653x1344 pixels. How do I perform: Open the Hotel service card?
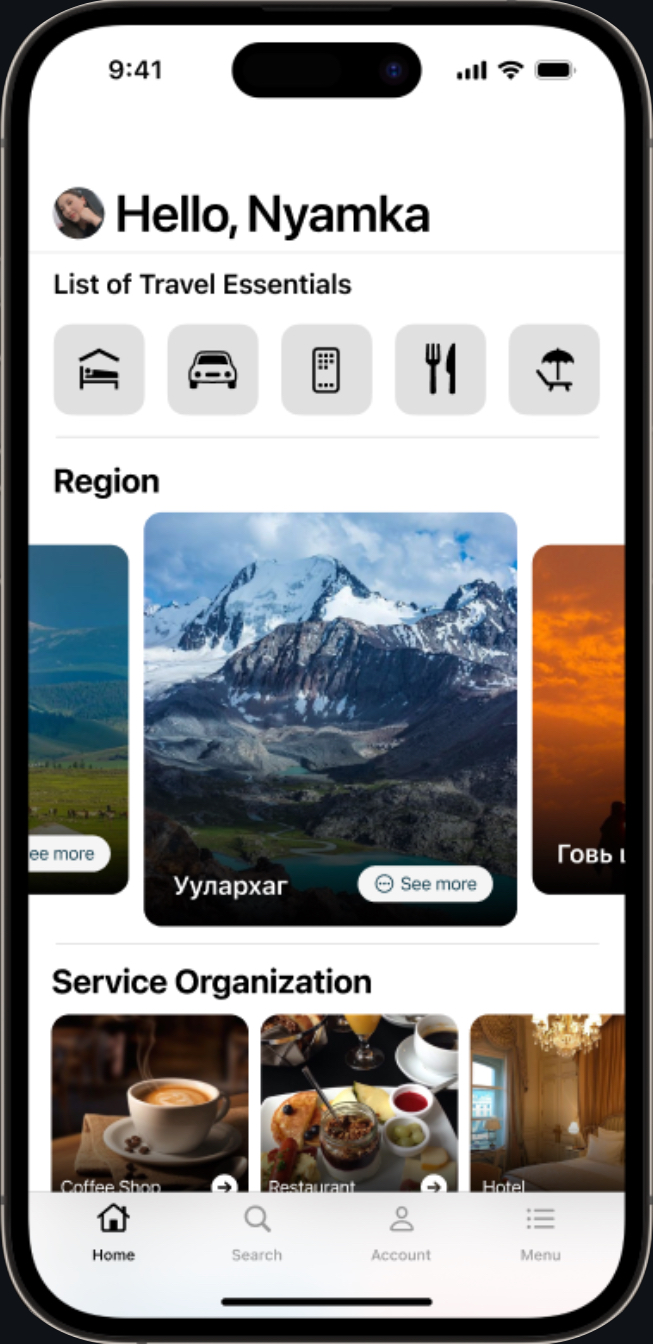pyautogui.click(x=548, y=1100)
